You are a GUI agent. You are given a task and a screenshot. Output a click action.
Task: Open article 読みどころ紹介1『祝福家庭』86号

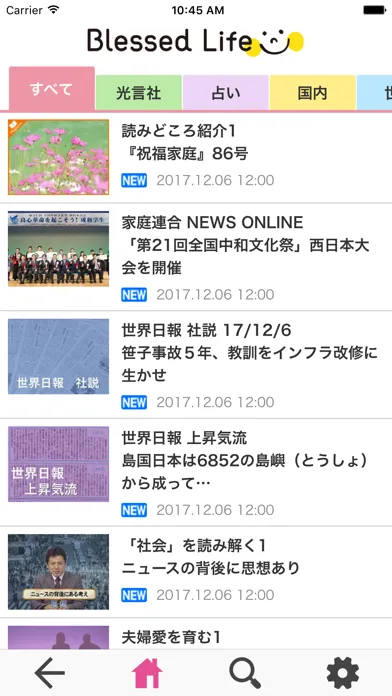[x=196, y=158]
